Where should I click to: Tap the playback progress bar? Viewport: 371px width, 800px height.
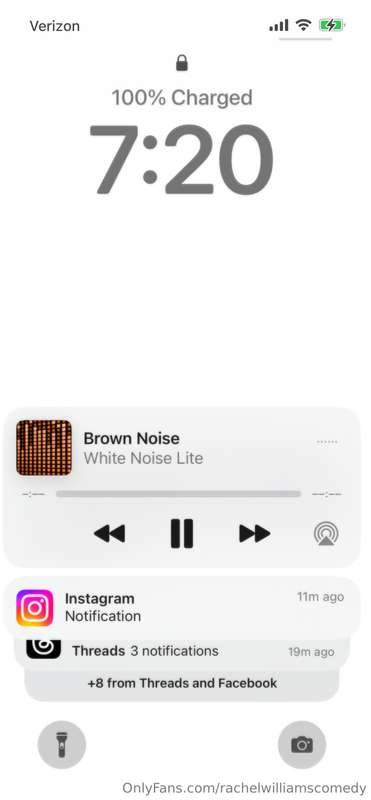[x=178, y=494]
